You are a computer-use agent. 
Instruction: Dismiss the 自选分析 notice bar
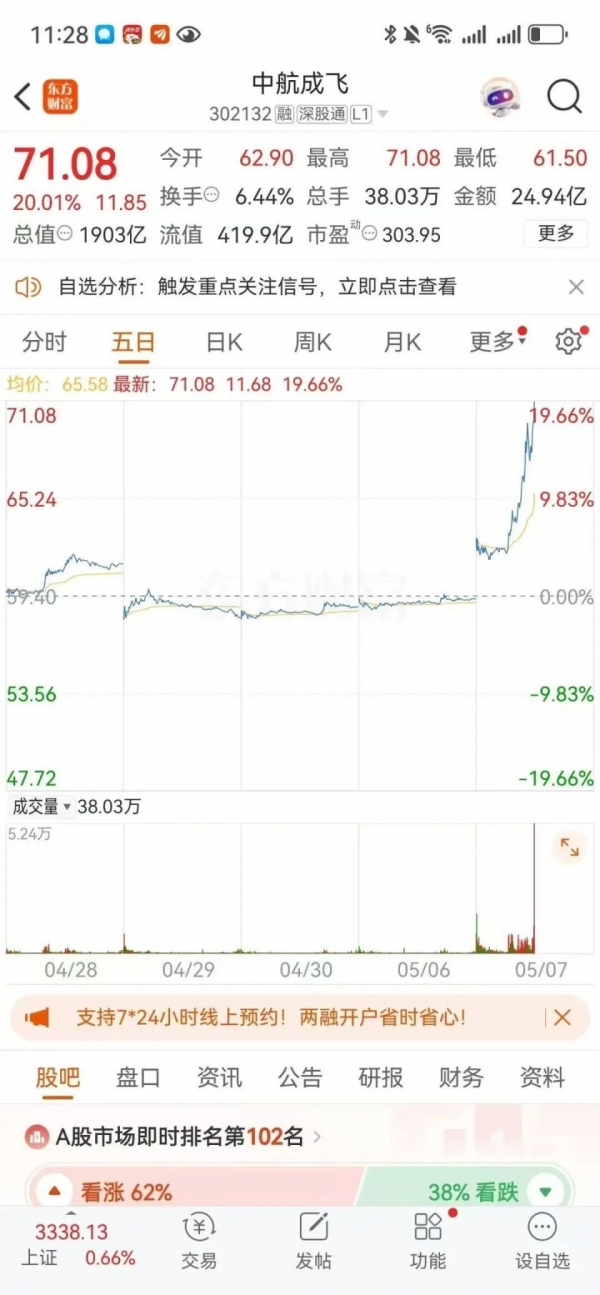point(576,287)
